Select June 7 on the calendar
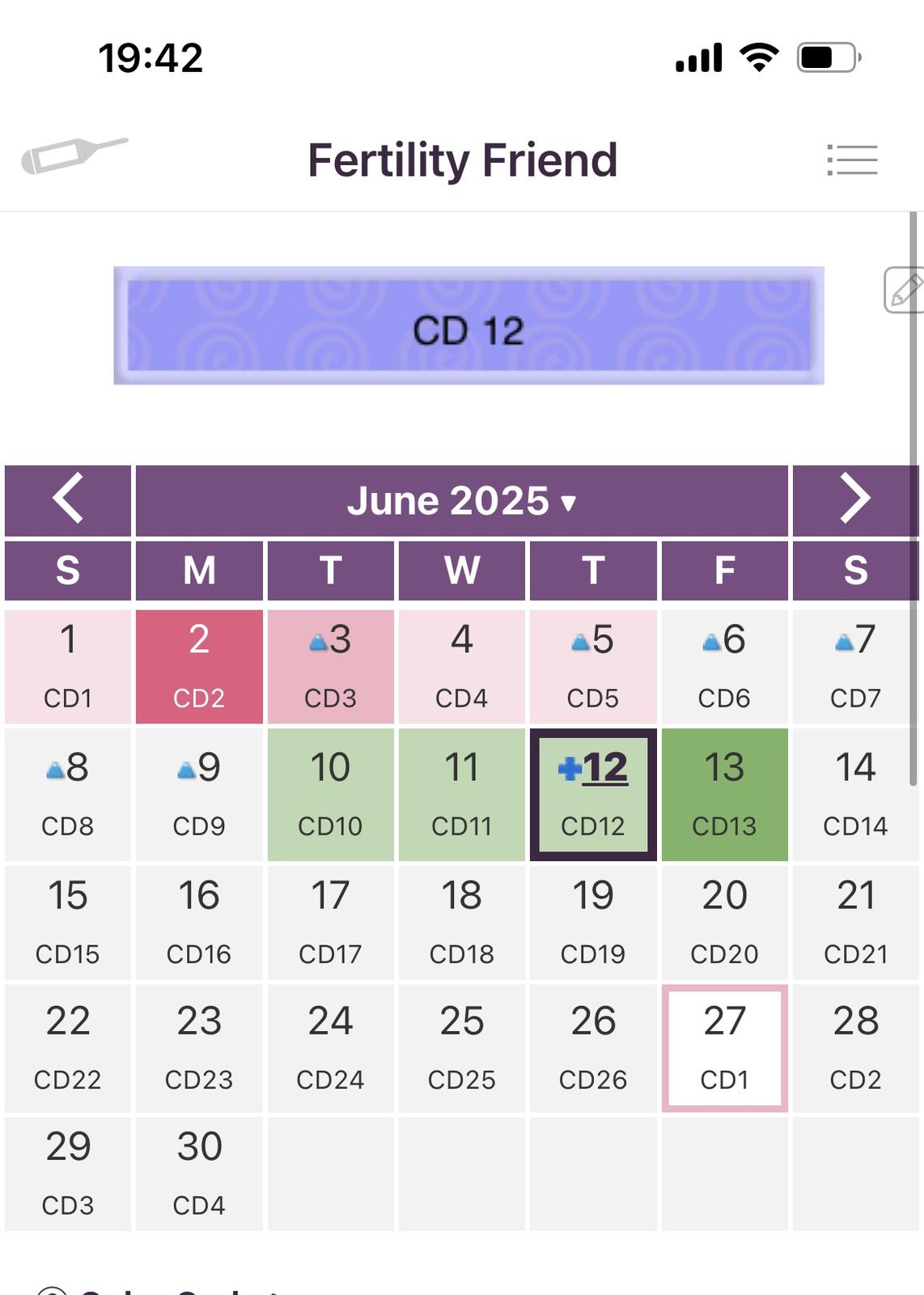The height and width of the screenshot is (1295, 924). click(x=855, y=666)
